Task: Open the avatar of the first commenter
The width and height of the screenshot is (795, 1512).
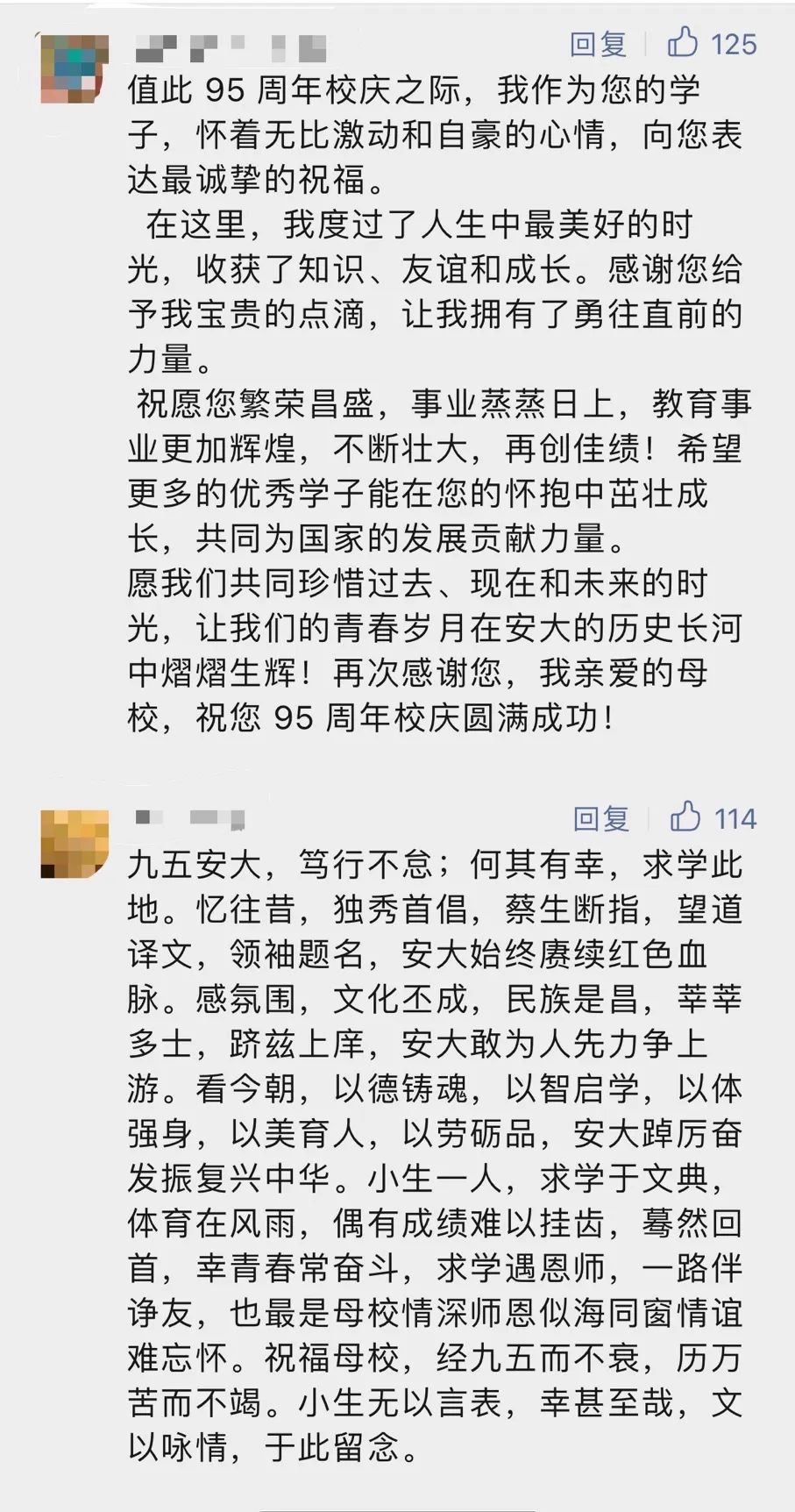Action: pyautogui.click(x=75, y=68)
